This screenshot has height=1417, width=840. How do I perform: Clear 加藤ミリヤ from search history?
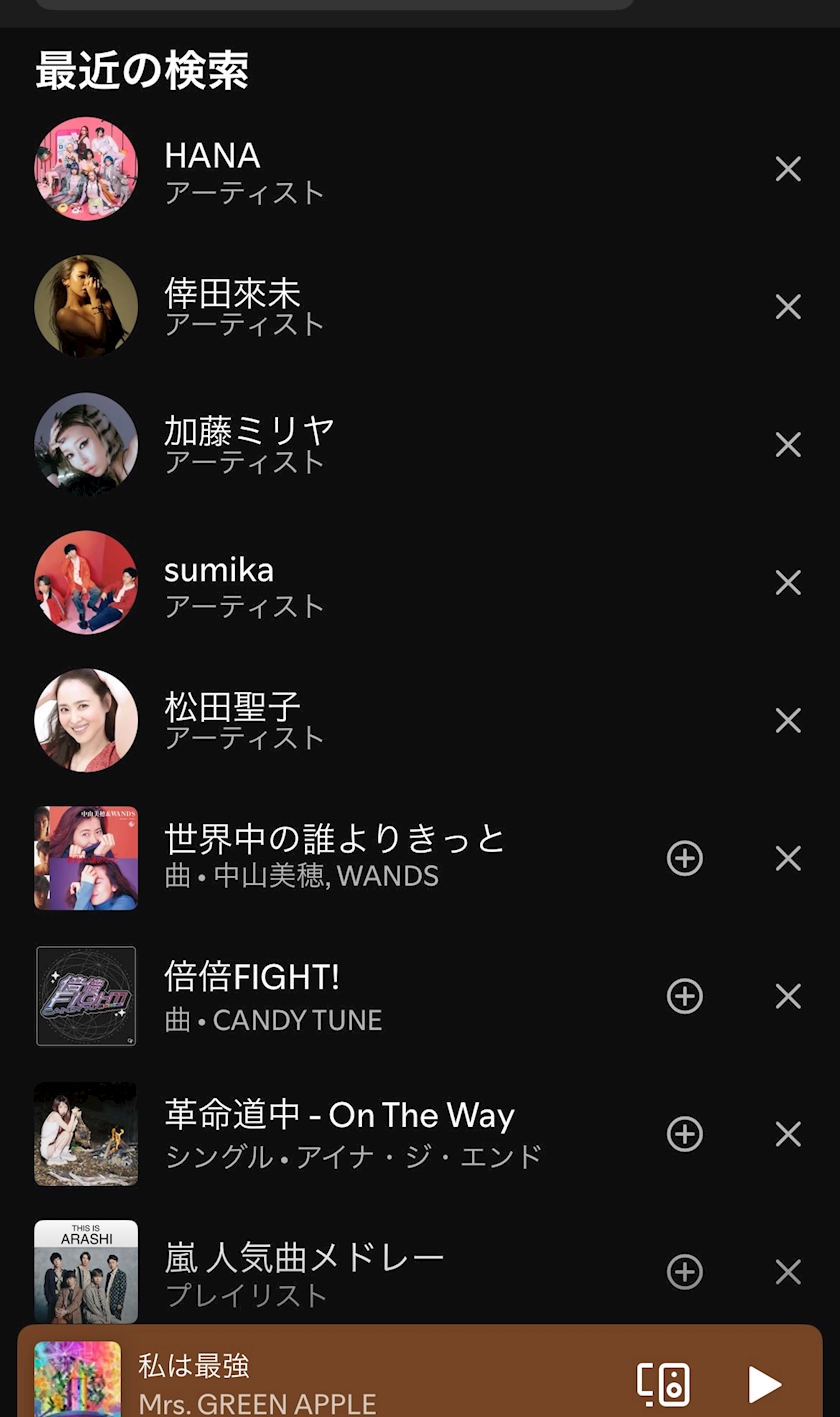pyautogui.click(x=788, y=445)
